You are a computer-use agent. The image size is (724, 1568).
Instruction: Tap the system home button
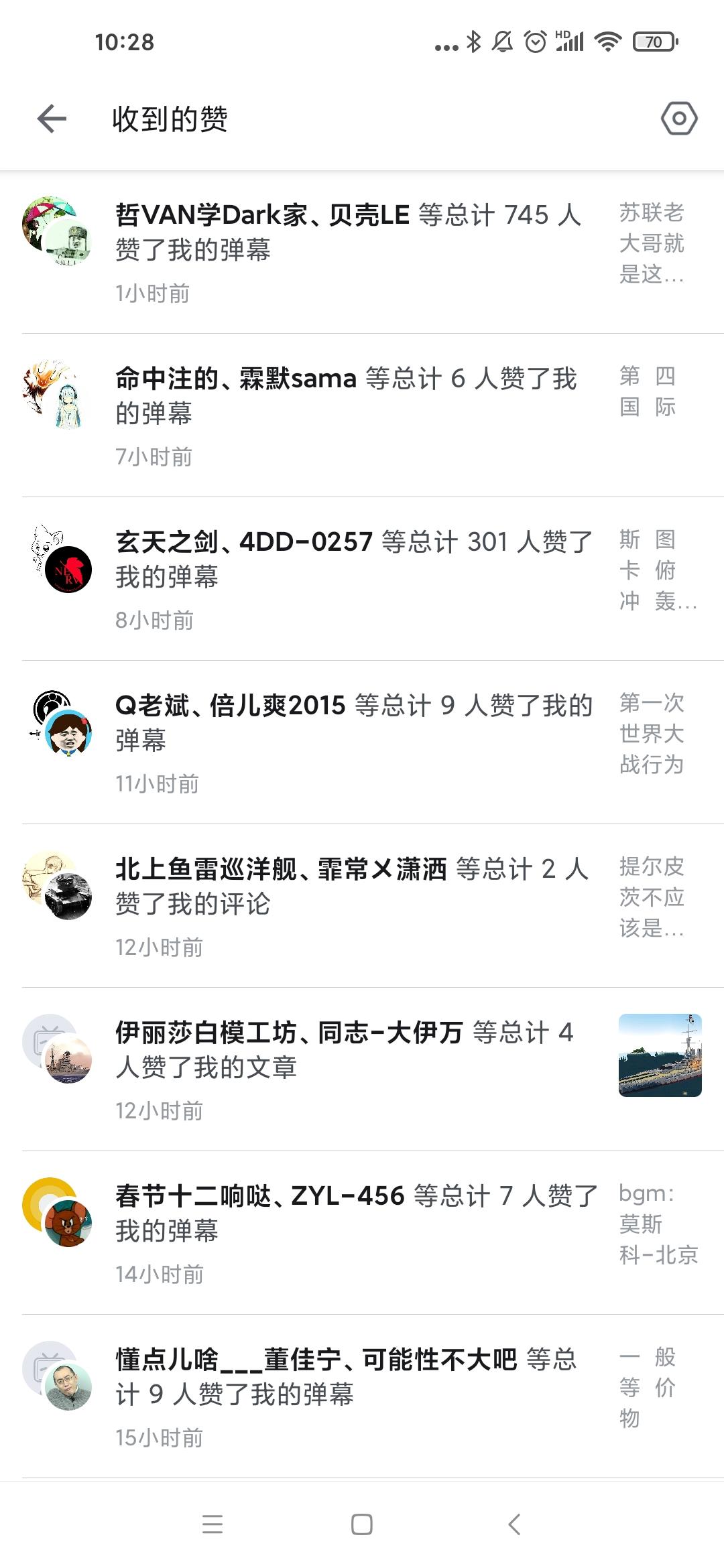click(x=362, y=1524)
